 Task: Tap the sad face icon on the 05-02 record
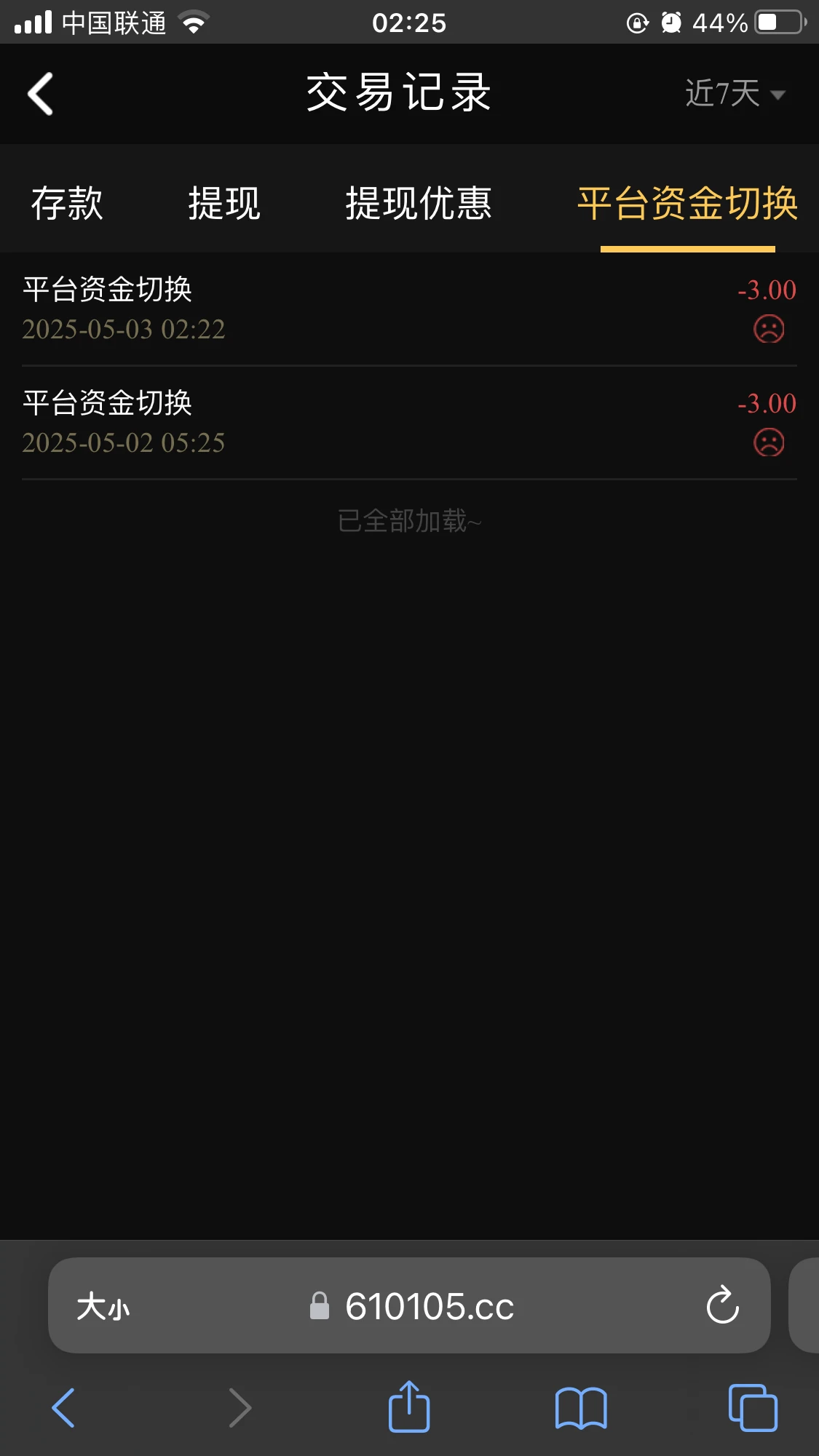[x=769, y=442]
